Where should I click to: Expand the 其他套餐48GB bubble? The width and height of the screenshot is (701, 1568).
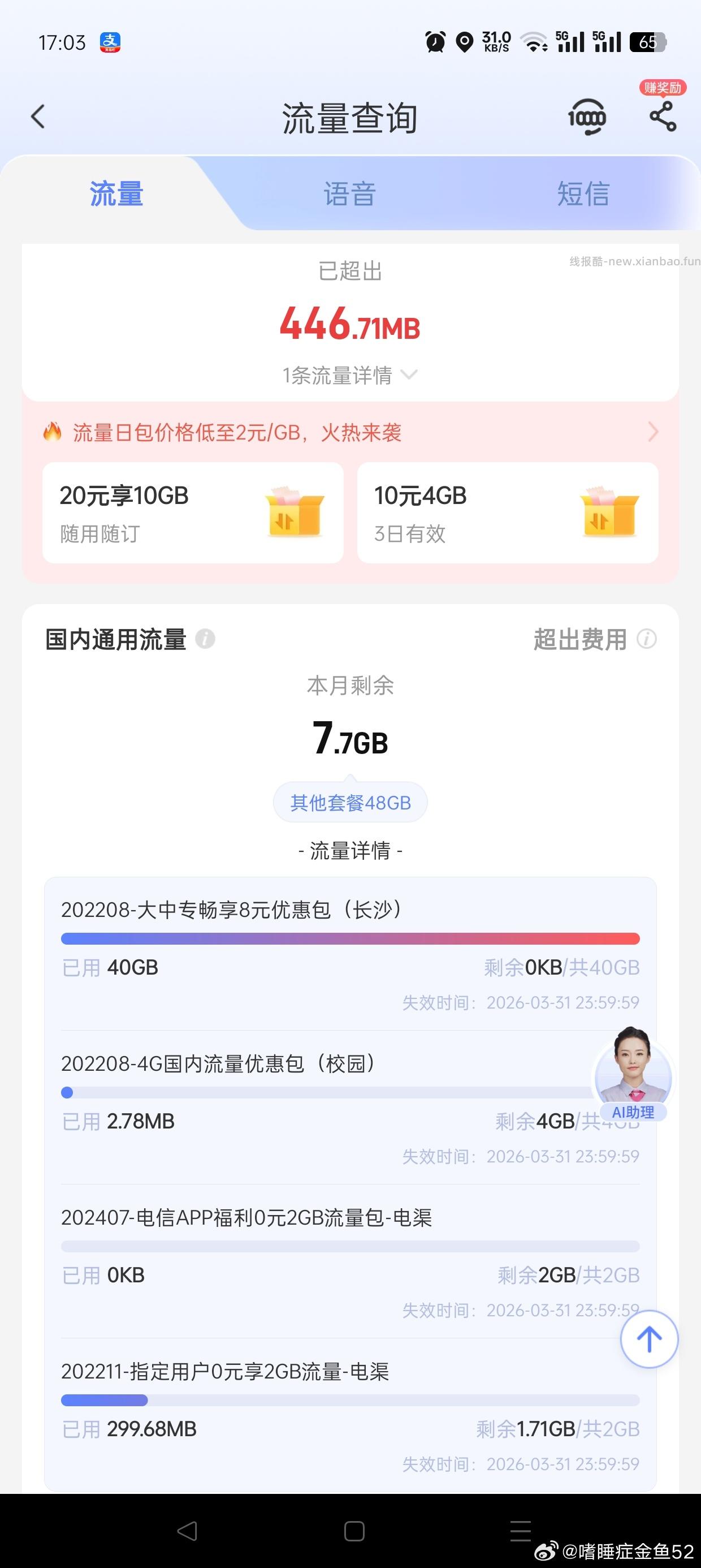(x=350, y=802)
